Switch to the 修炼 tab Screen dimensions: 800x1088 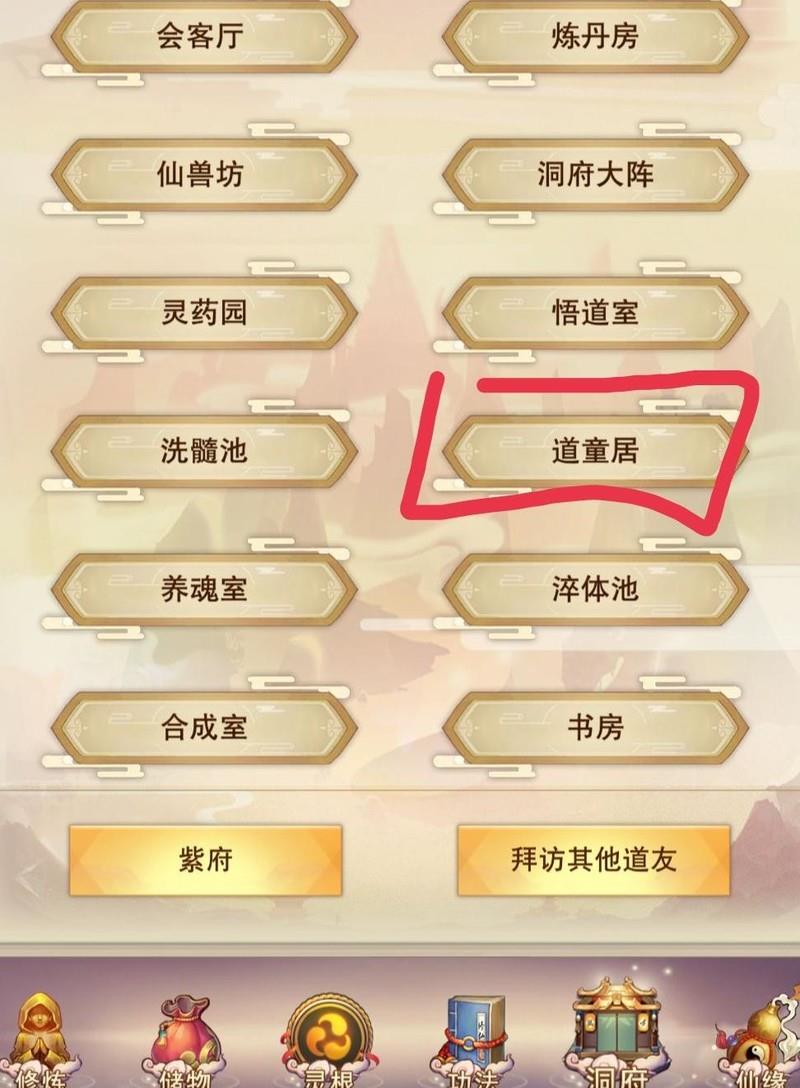(38, 1040)
